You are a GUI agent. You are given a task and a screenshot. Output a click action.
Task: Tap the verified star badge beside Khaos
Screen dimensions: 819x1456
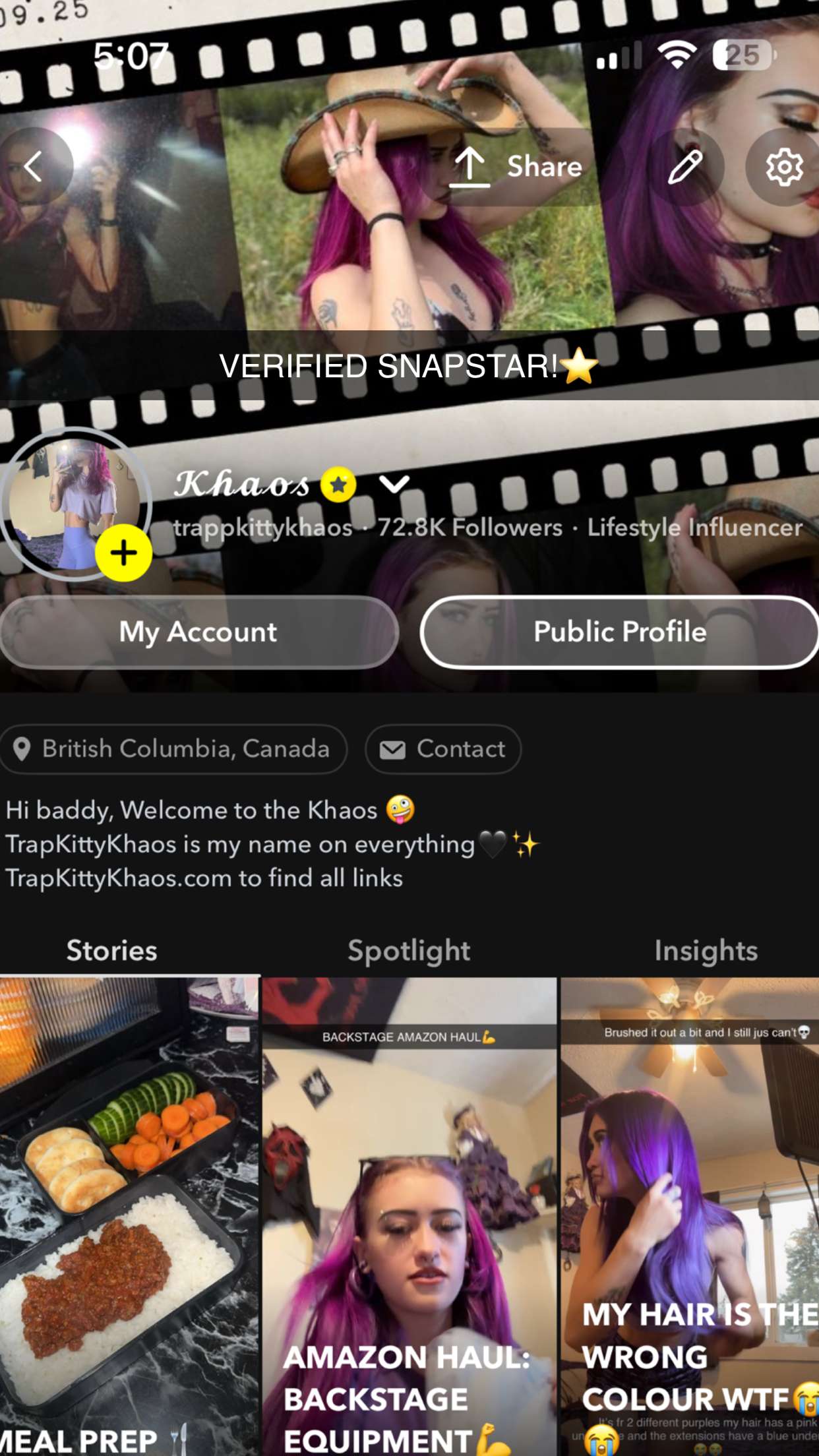click(x=338, y=484)
